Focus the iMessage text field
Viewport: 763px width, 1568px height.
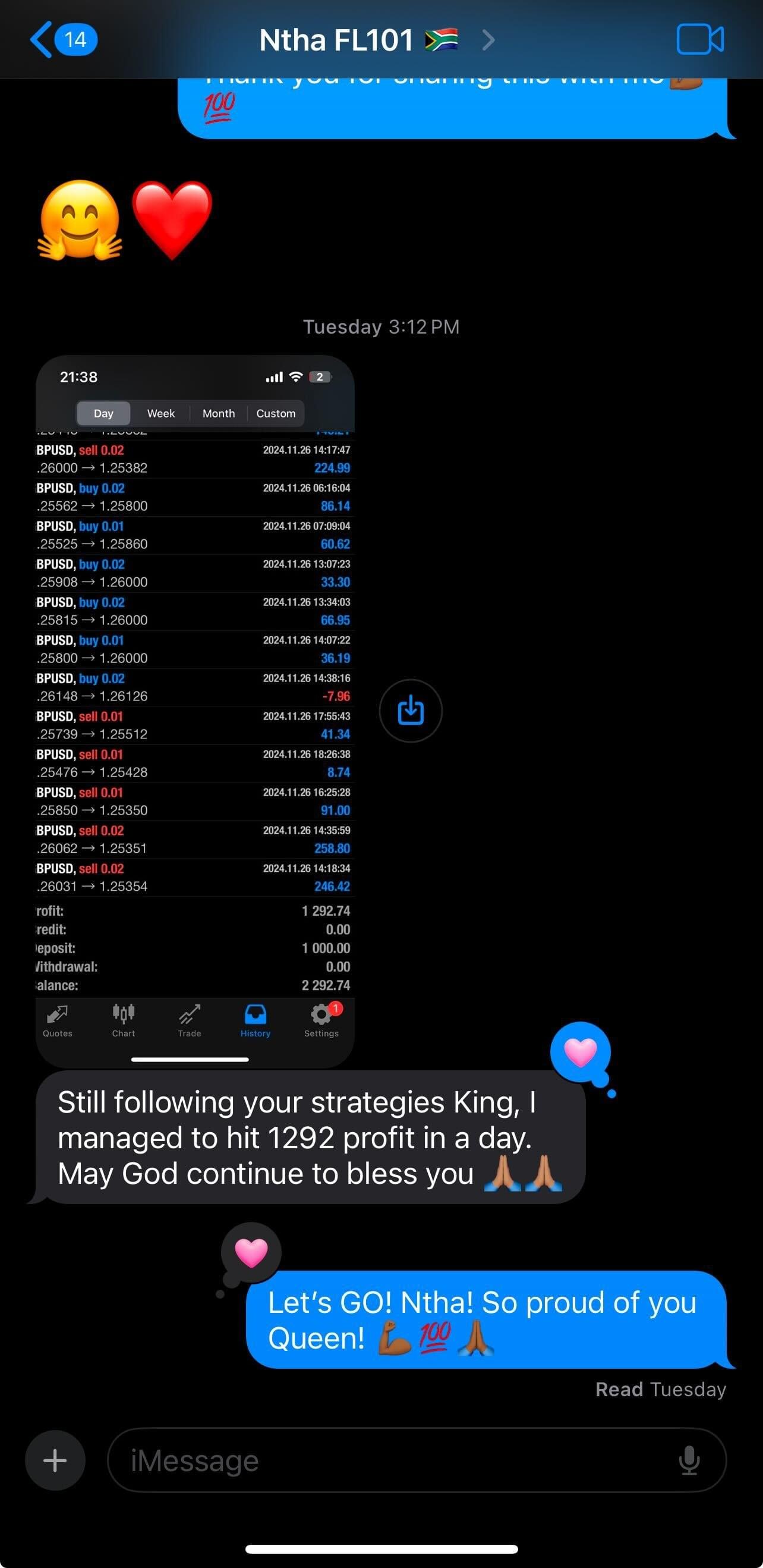coord(389,1460)
